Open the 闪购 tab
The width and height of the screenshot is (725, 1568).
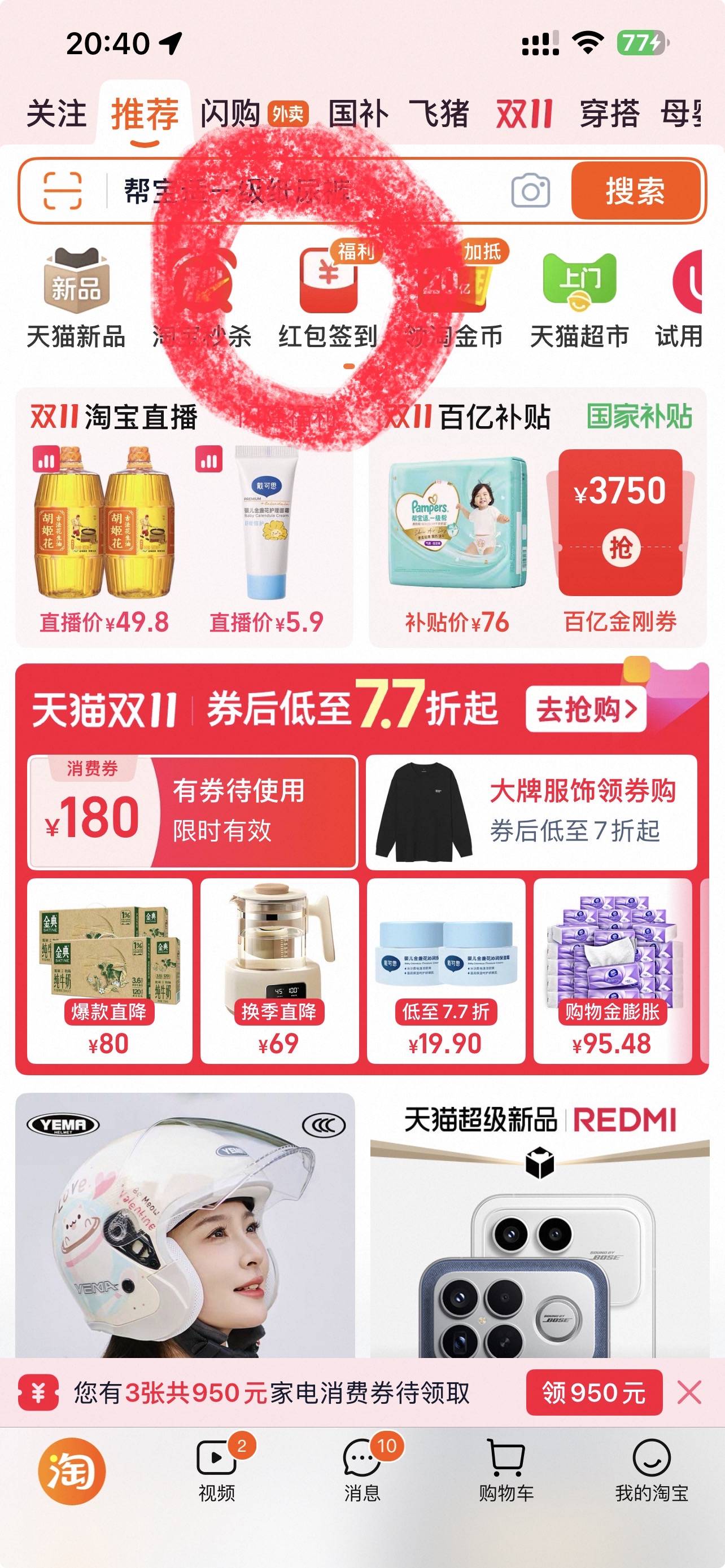[x=230, y=114]
